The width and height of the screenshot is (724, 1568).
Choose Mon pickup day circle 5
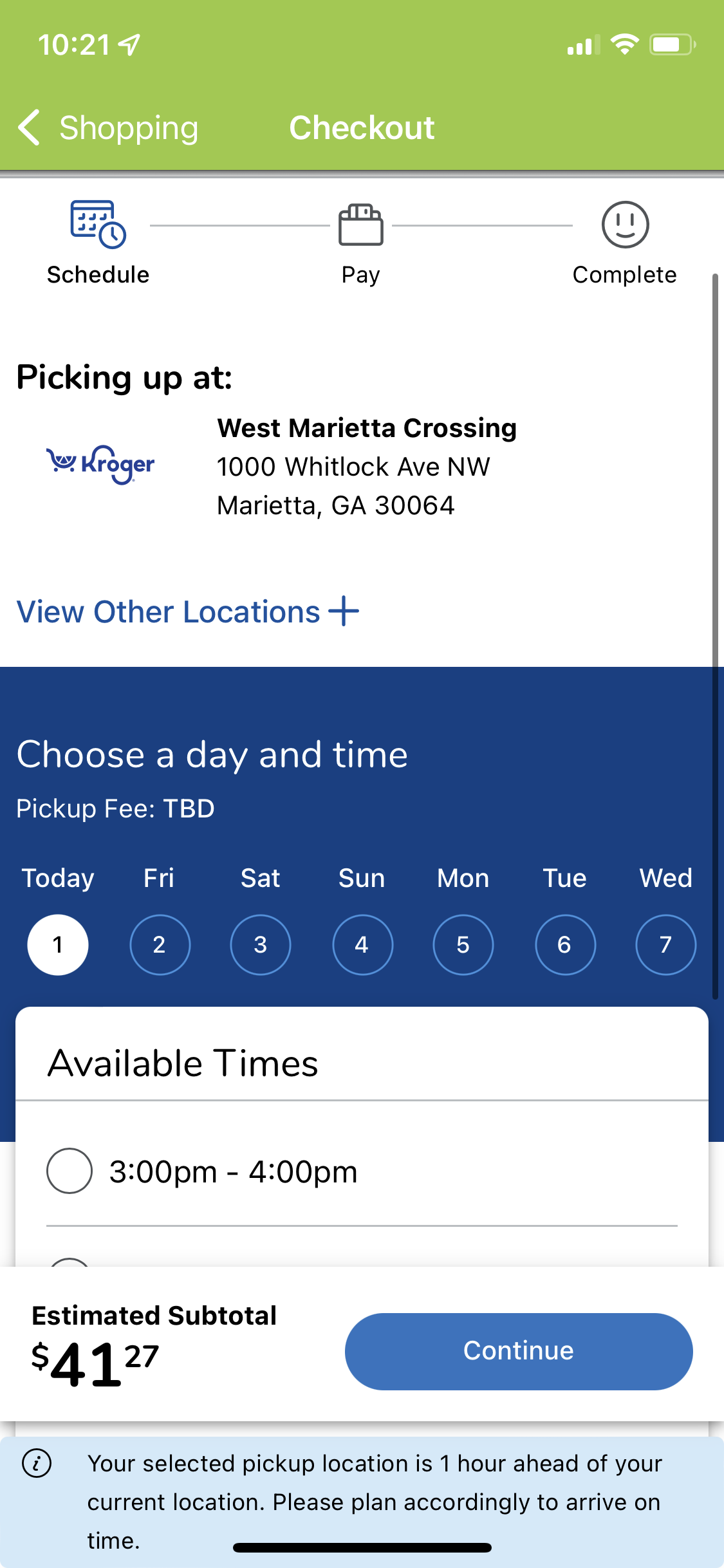tap(463, 944)
